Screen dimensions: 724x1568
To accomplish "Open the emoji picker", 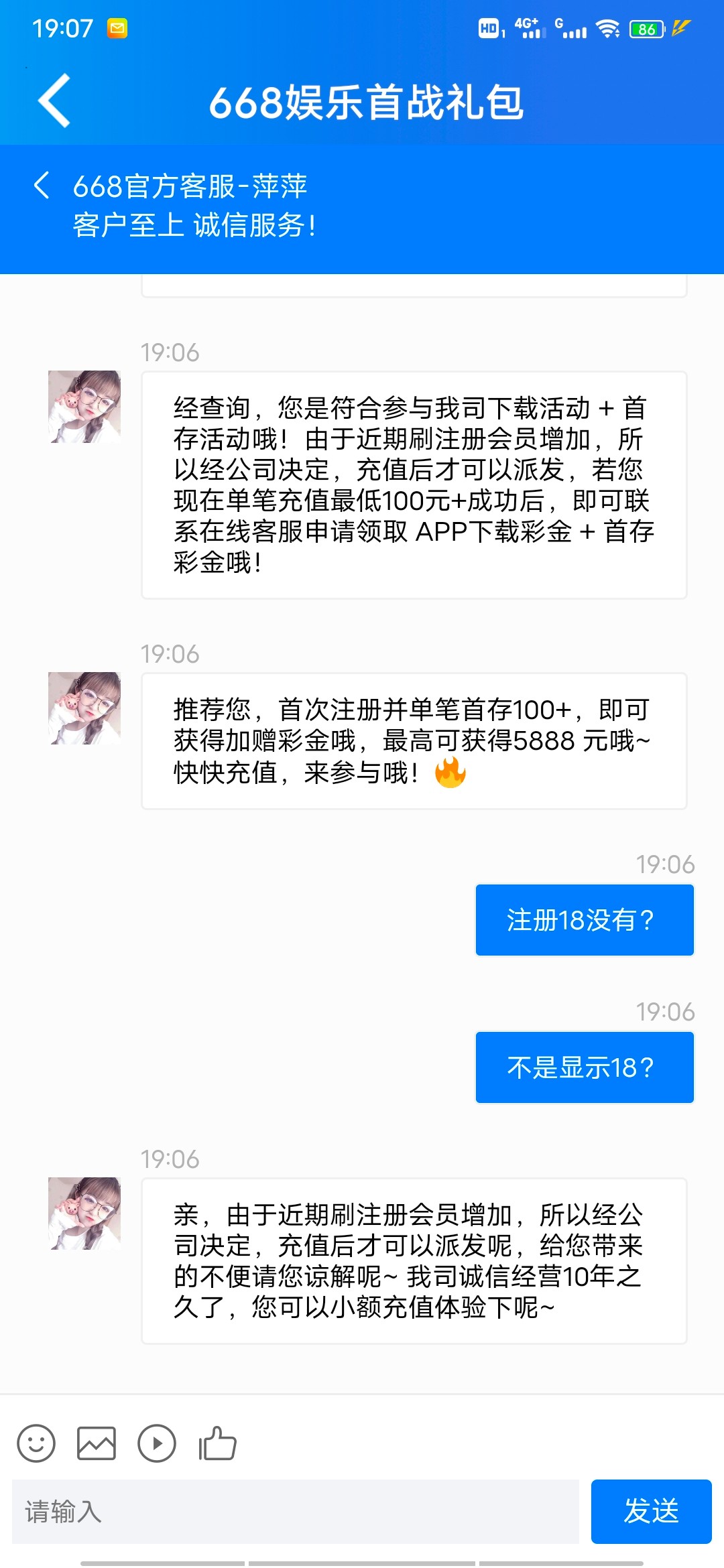I will click(x=36, y=1443).
